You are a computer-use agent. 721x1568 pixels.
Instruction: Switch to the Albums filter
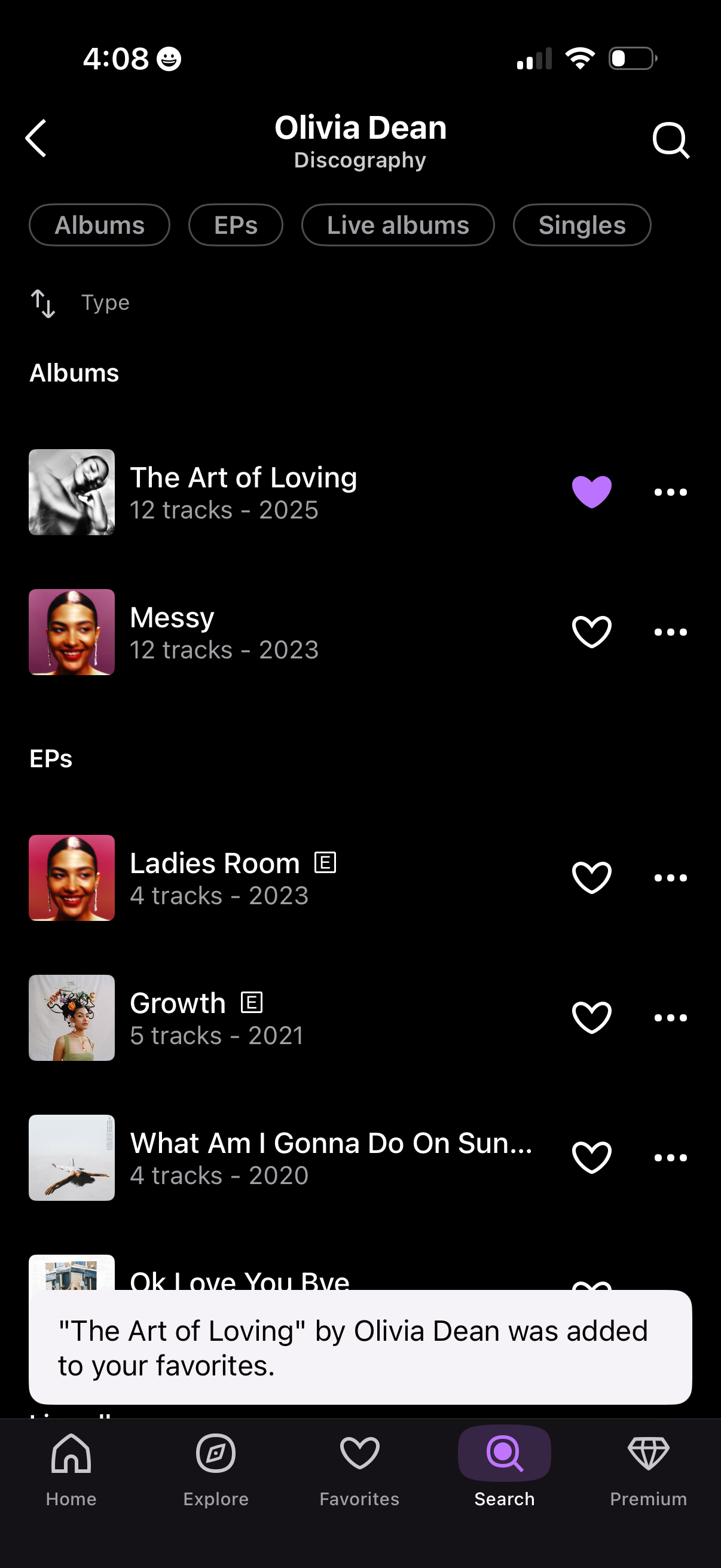(x=99, y=225)
